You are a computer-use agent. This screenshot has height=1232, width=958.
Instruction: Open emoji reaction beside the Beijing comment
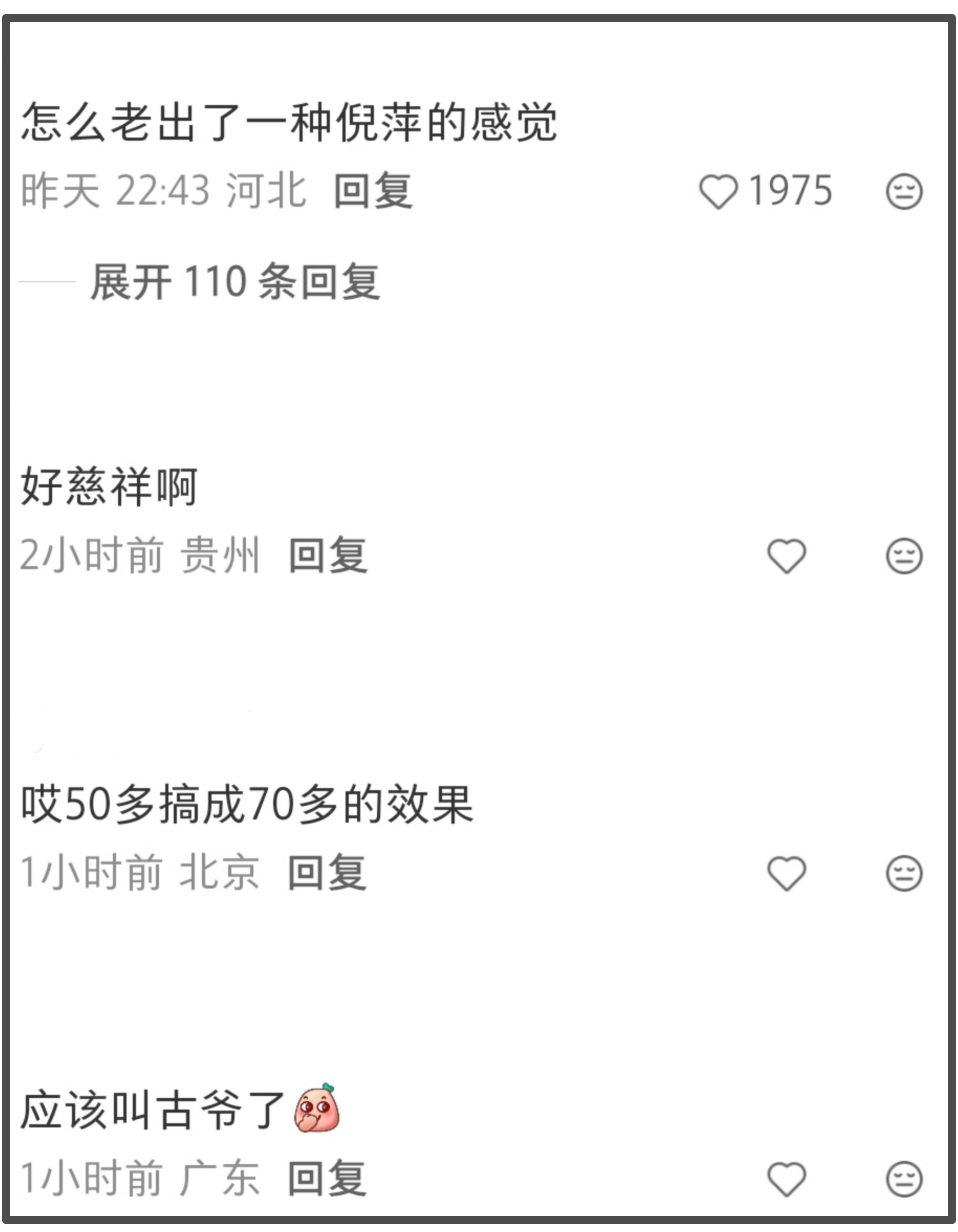tap(903, 872)
